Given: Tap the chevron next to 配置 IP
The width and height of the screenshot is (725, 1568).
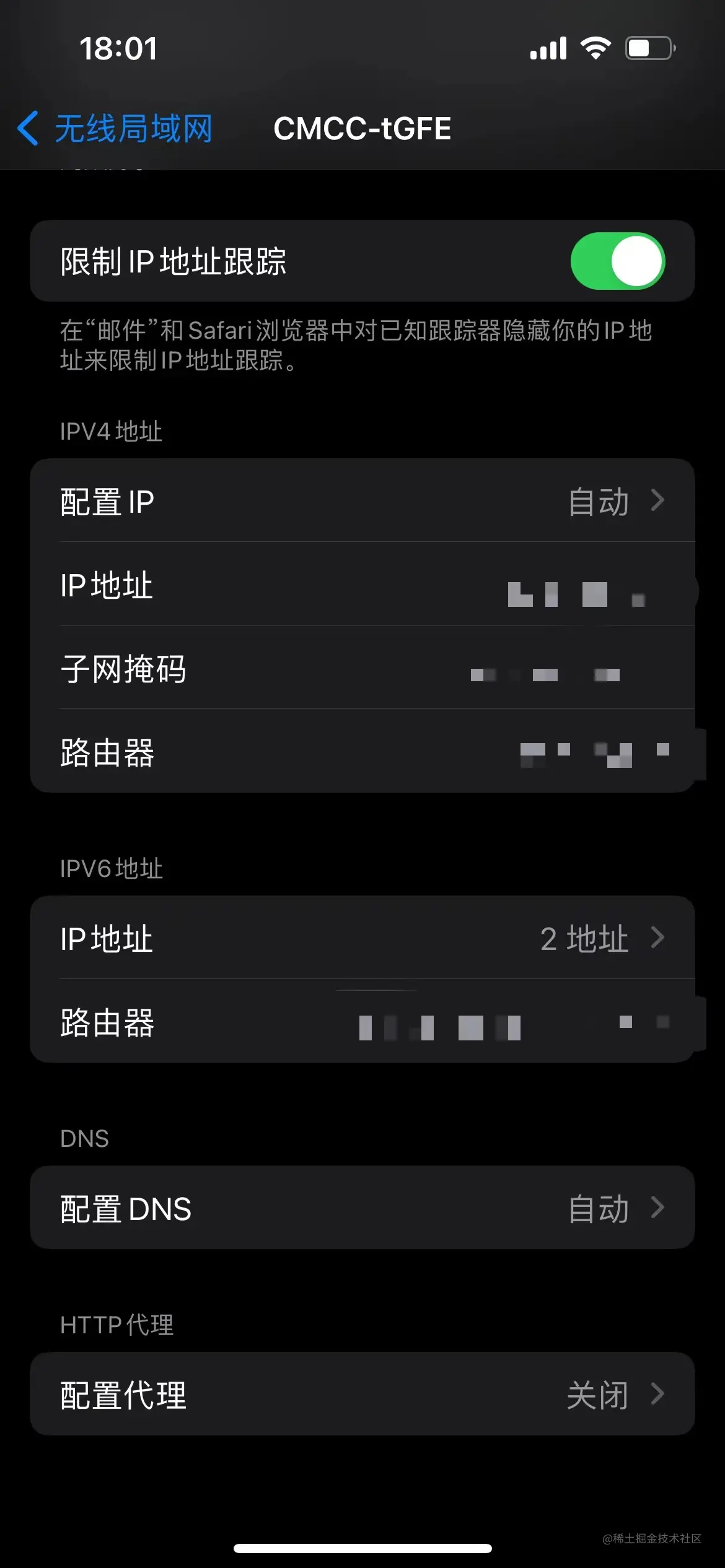Looking at the screenshot, I should (x=659, y=500).
